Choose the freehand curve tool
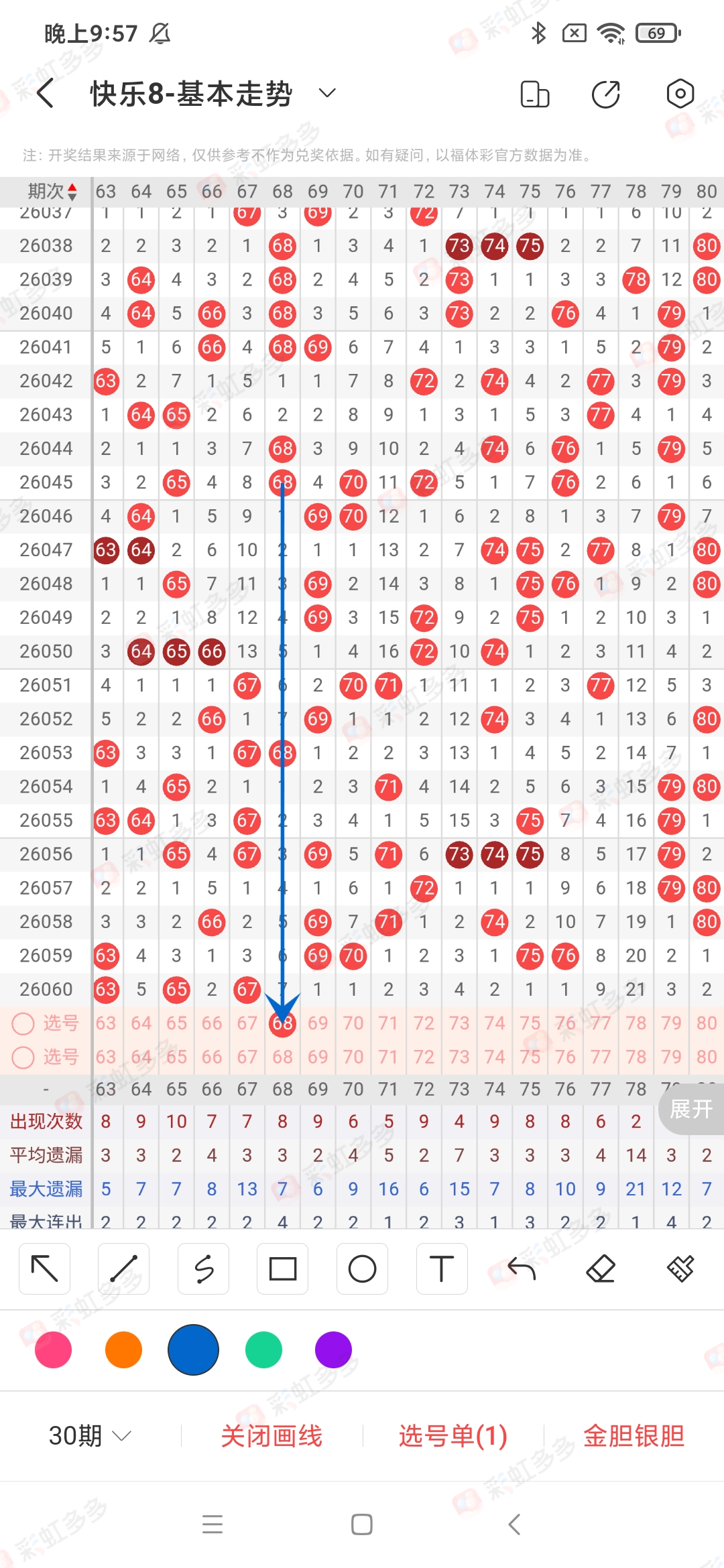724x1568 pixels. (204, 1268)
